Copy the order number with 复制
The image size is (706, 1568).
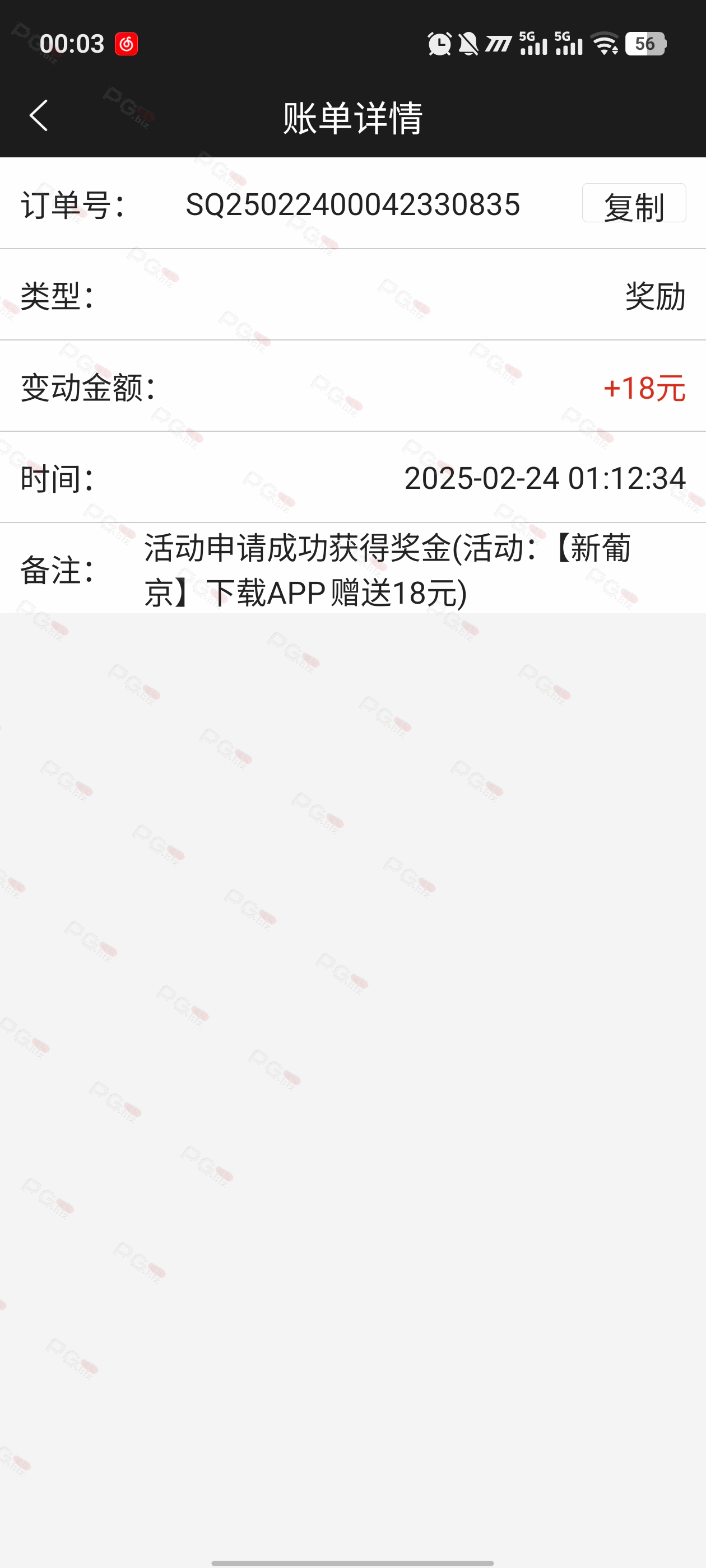pyautogui.click(x=634, y=203)
